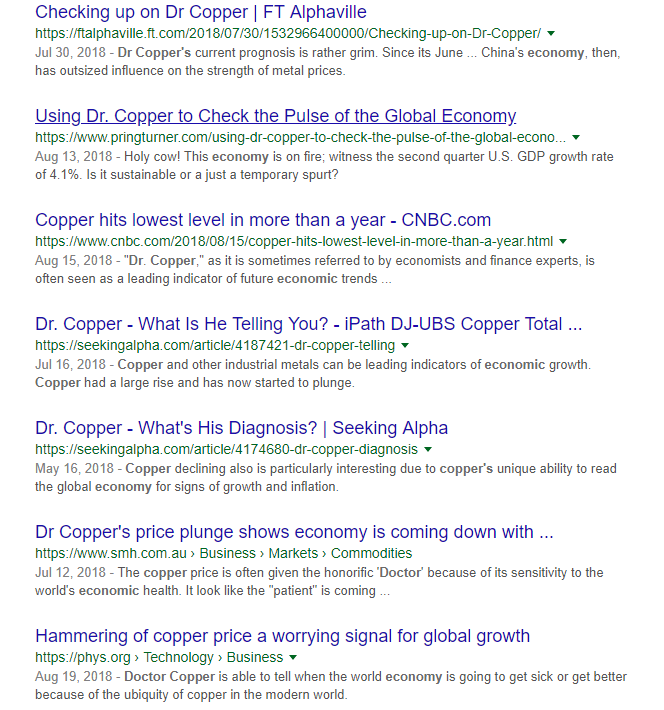Expand dropdown arrow next to phys.org breadcrumb
The width and height of the screenshot is (664, 710).
tap(293, 657)
